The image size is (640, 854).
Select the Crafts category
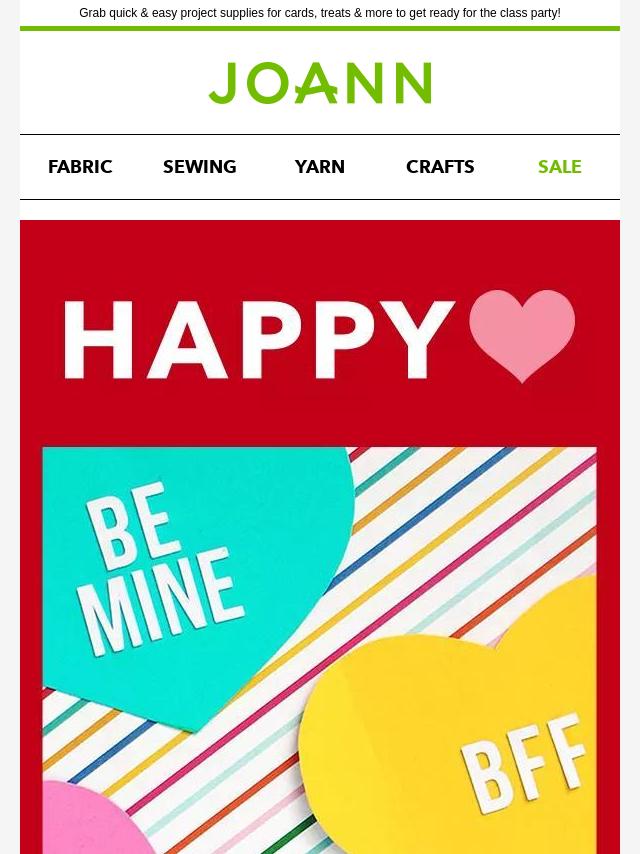[440, 167]
